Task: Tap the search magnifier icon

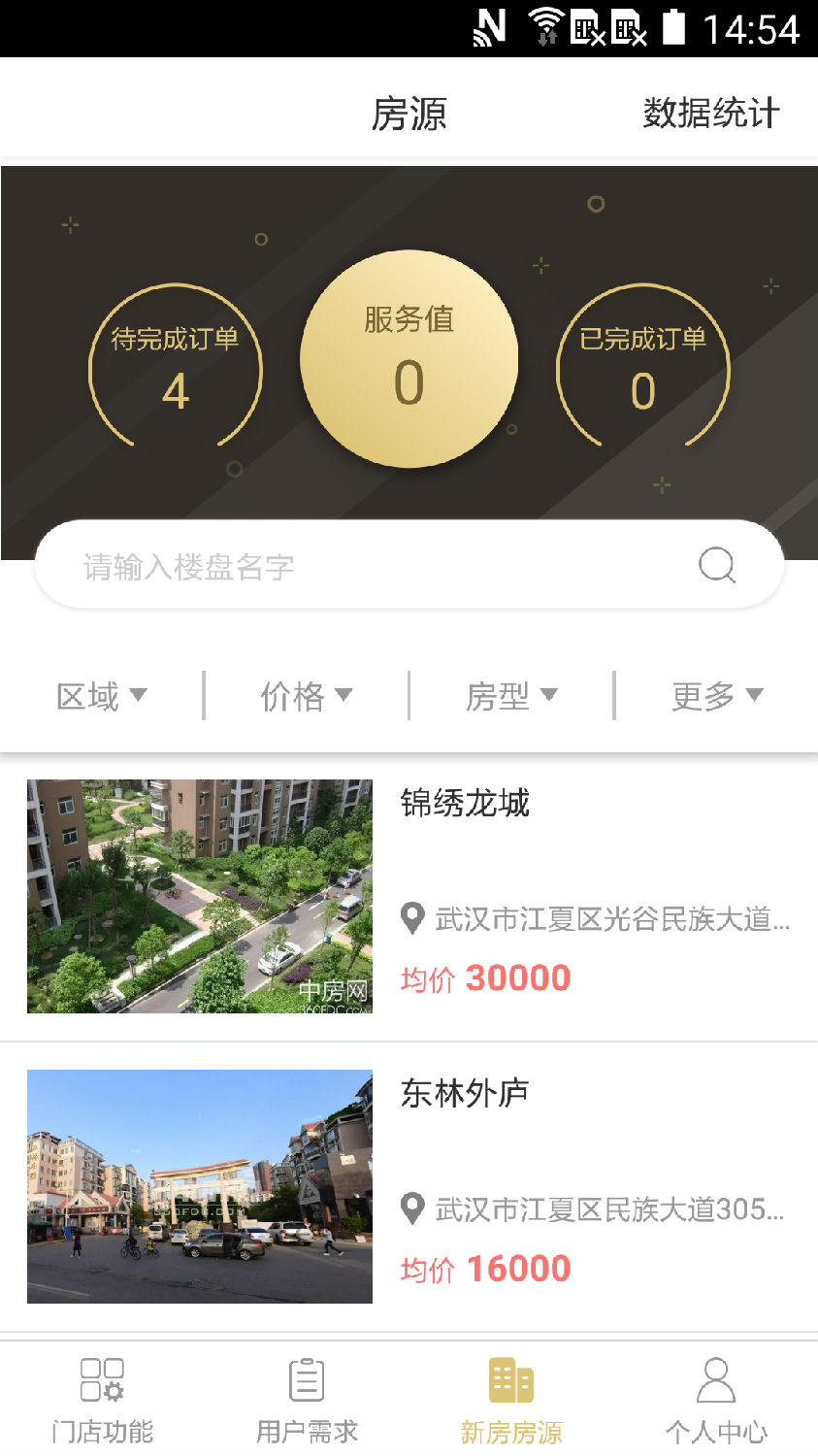Action: coord(717,565)
